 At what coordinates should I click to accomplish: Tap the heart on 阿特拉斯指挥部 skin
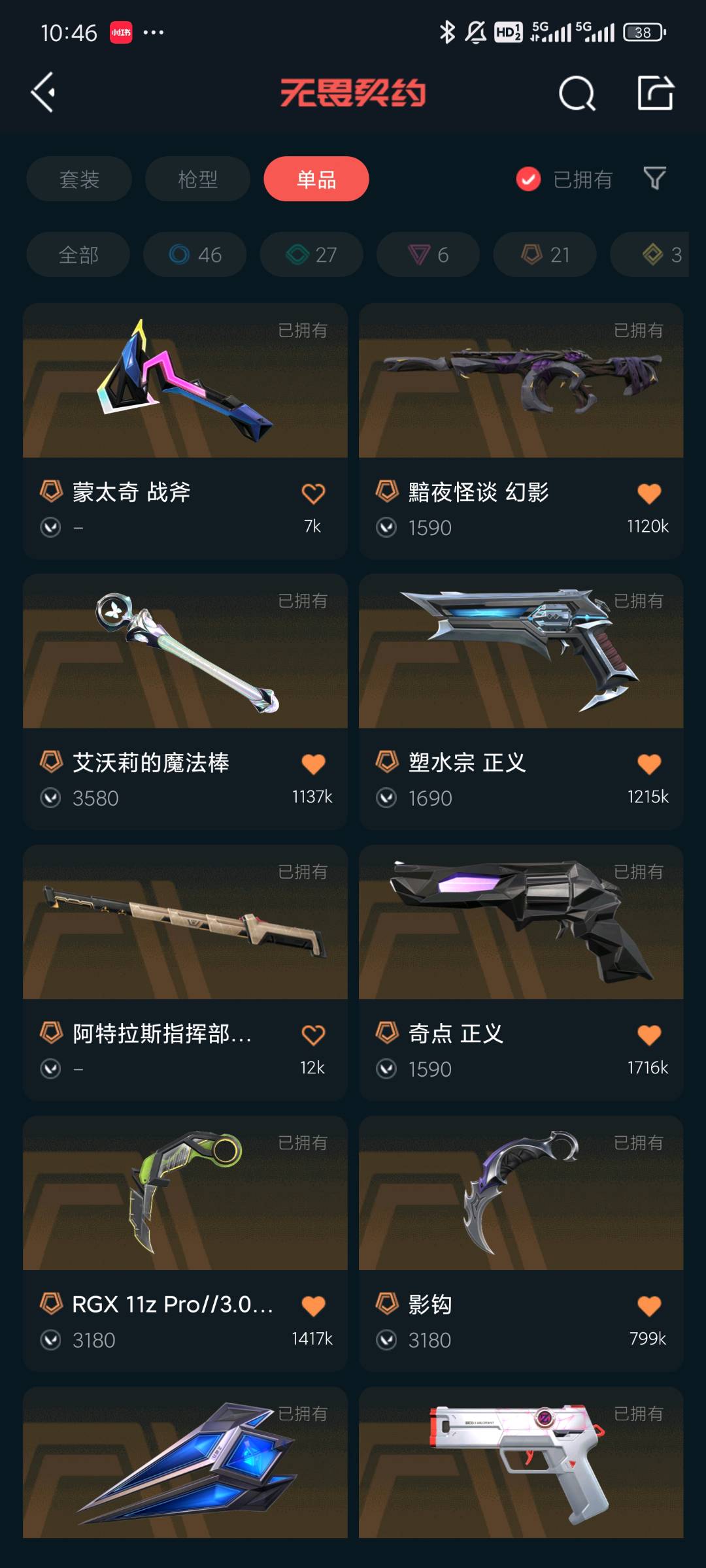313,1036
